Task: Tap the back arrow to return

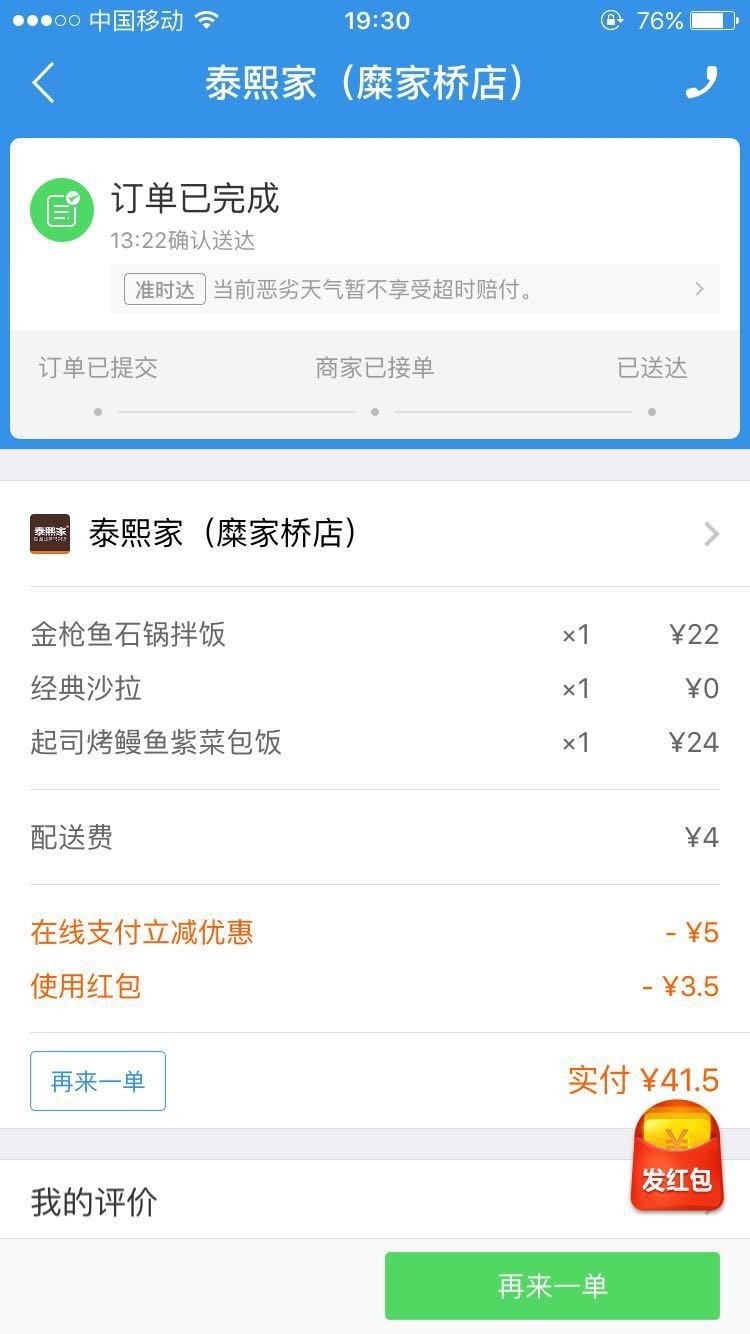Action: point(42,84)
